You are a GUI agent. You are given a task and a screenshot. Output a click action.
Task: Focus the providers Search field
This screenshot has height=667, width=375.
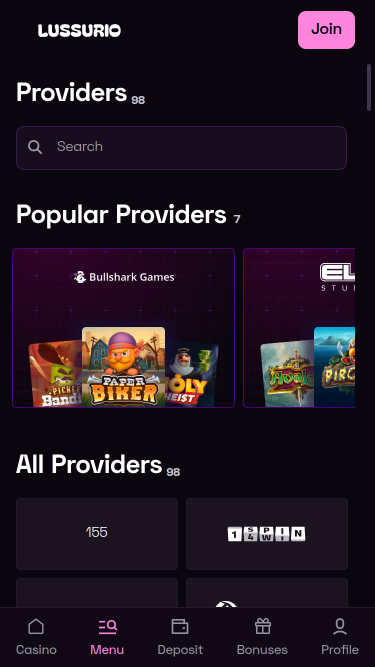[182, 148]
